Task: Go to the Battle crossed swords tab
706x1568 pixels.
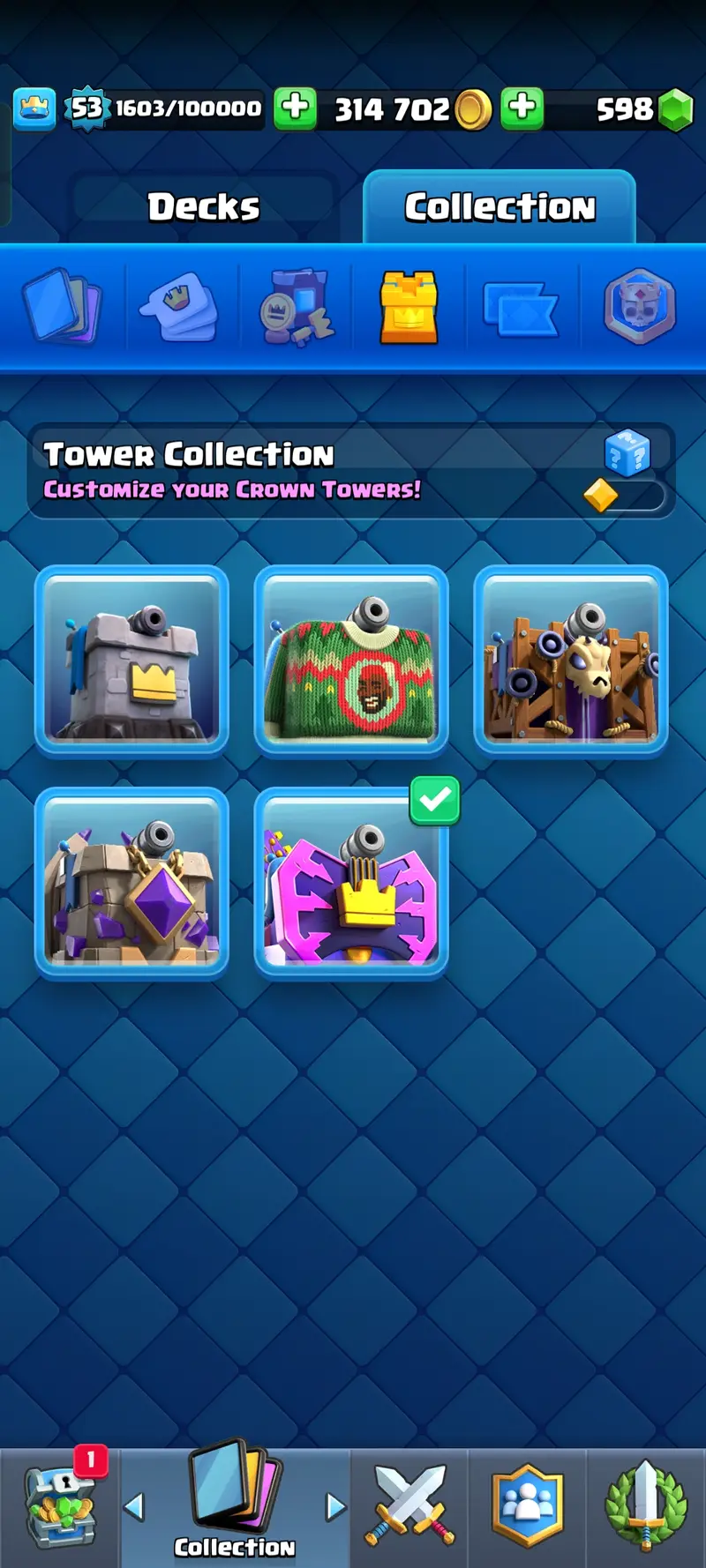Action: click(409, 1506)
